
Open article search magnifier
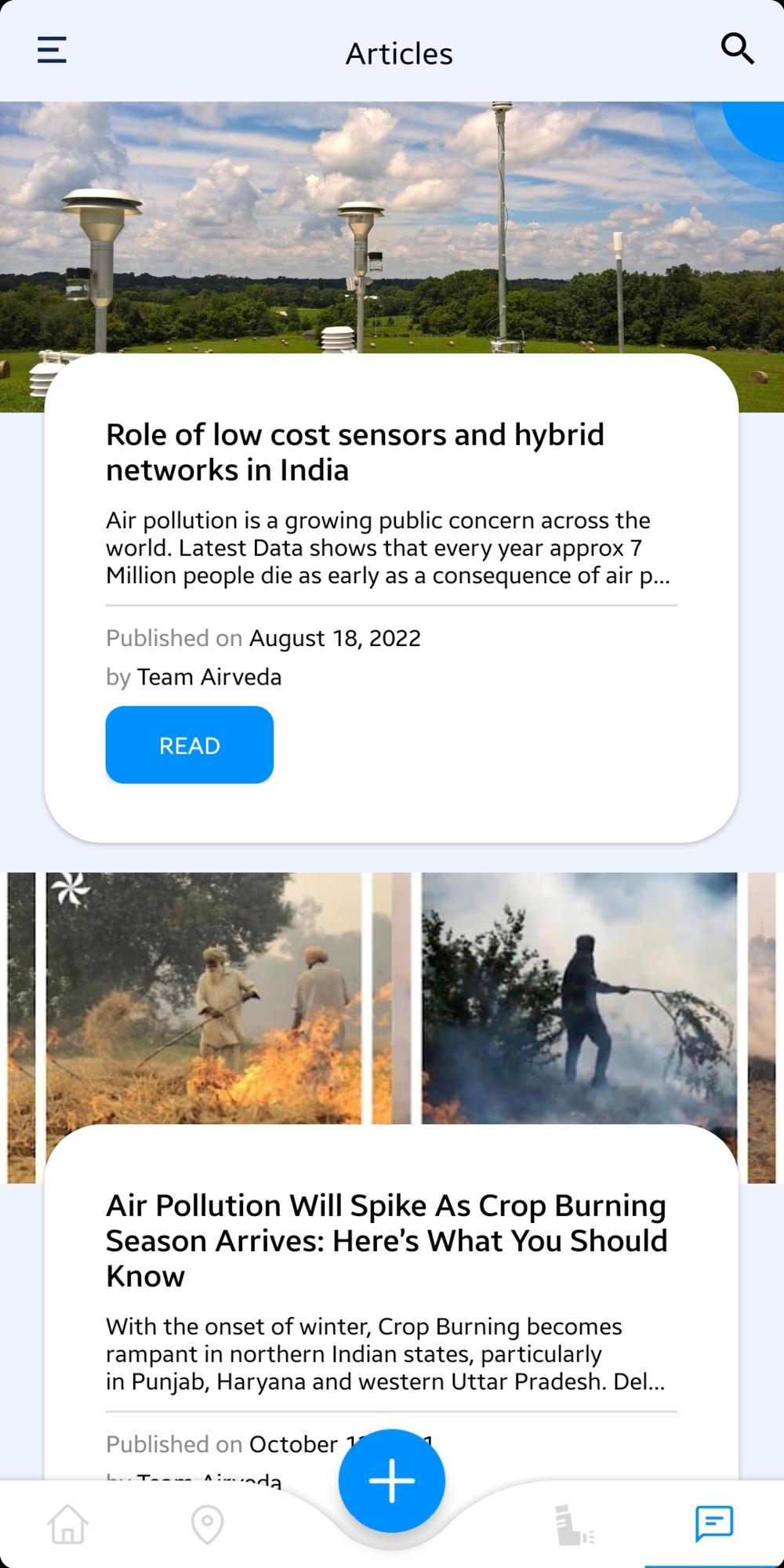(x=737, y=49)
